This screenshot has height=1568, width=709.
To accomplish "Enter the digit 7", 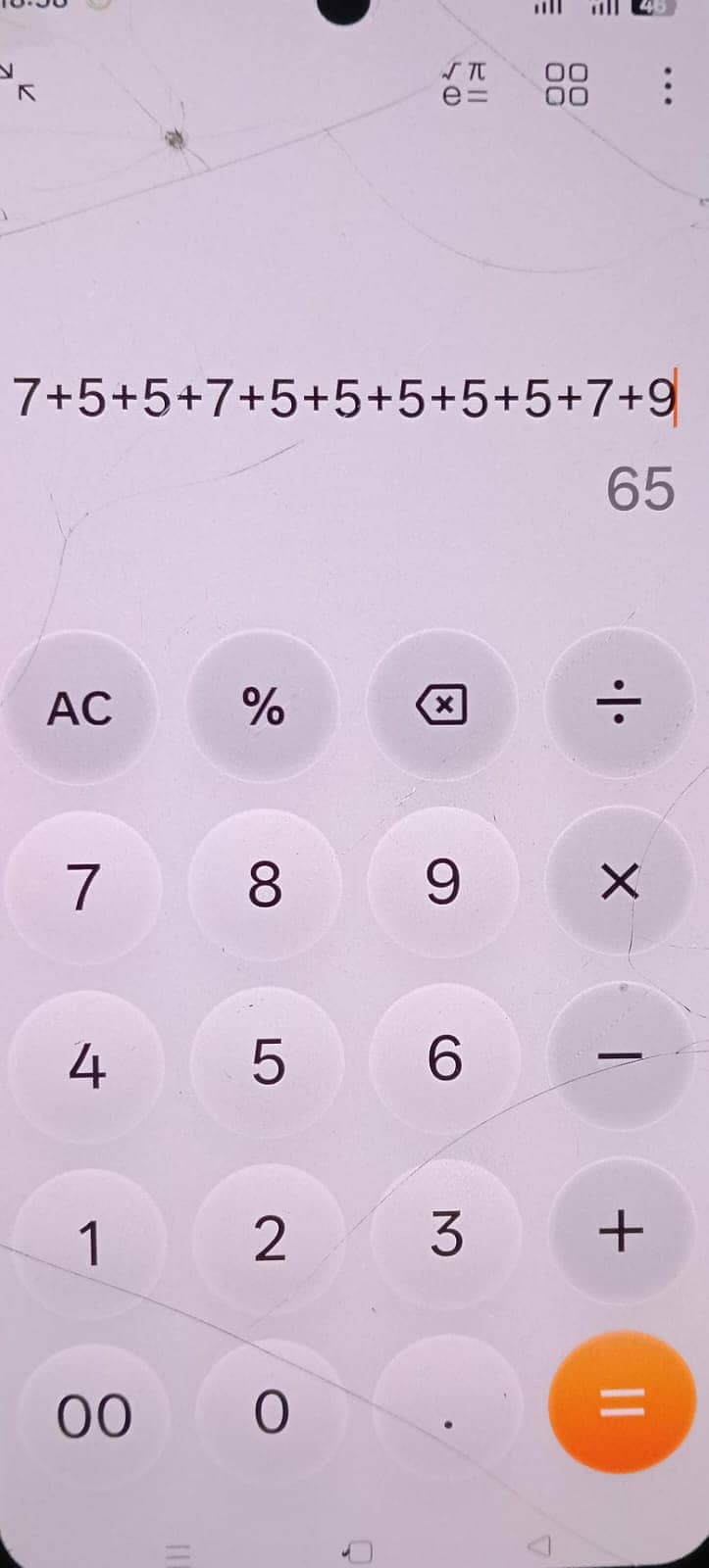I will [x=82, y=886].
